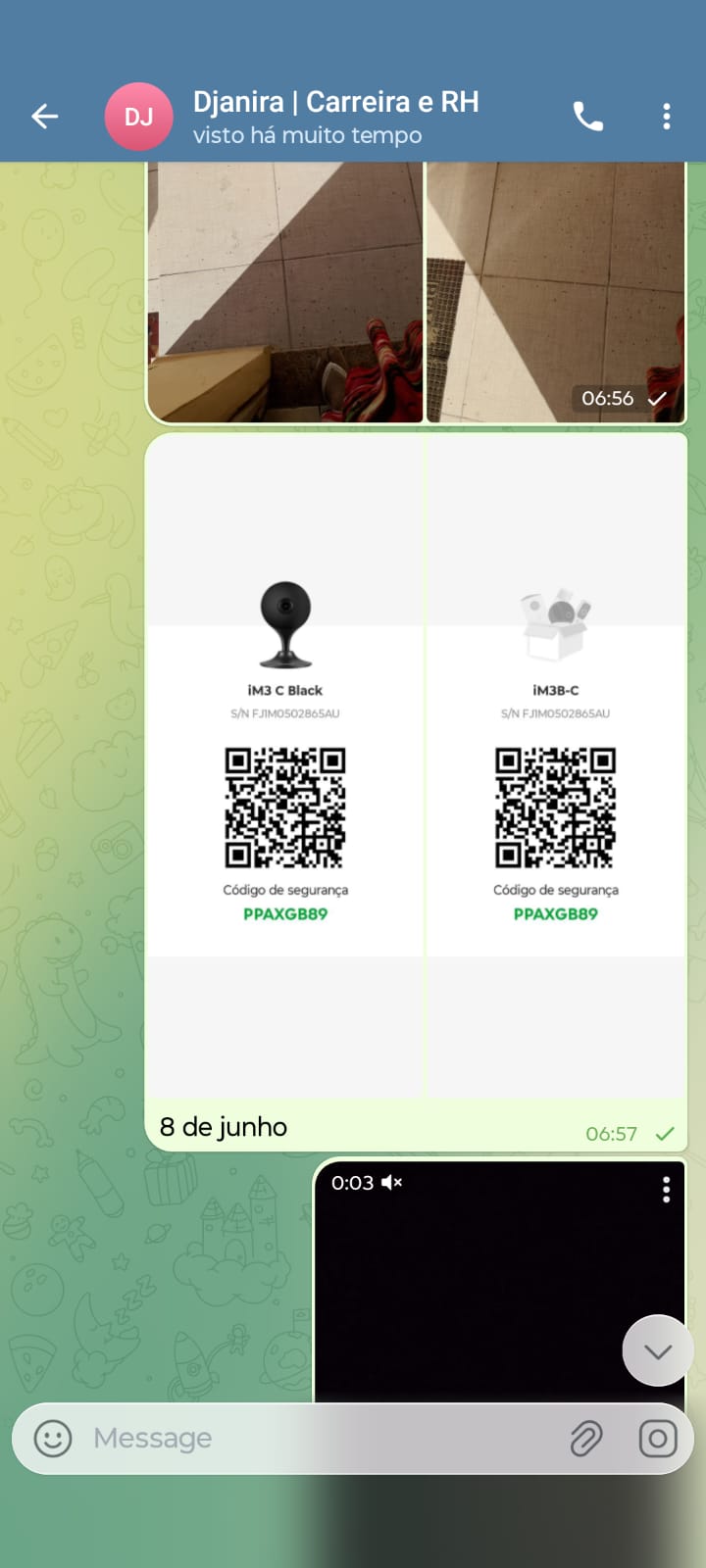Open the iM3B-C camera image
706x1568 pixels.
pos(556,764)
